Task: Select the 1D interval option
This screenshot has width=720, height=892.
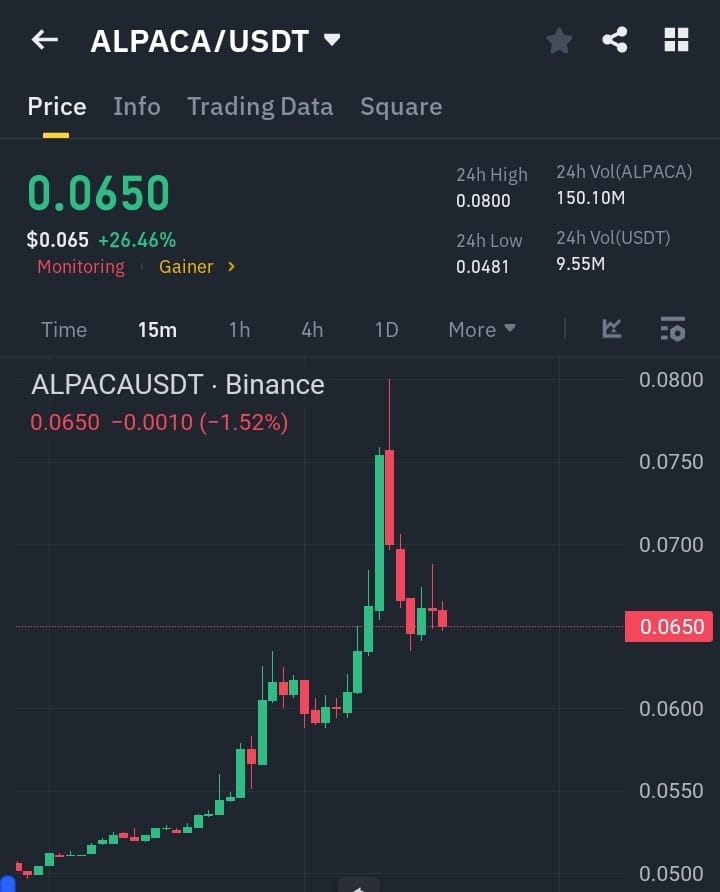Action: (386, 329)
